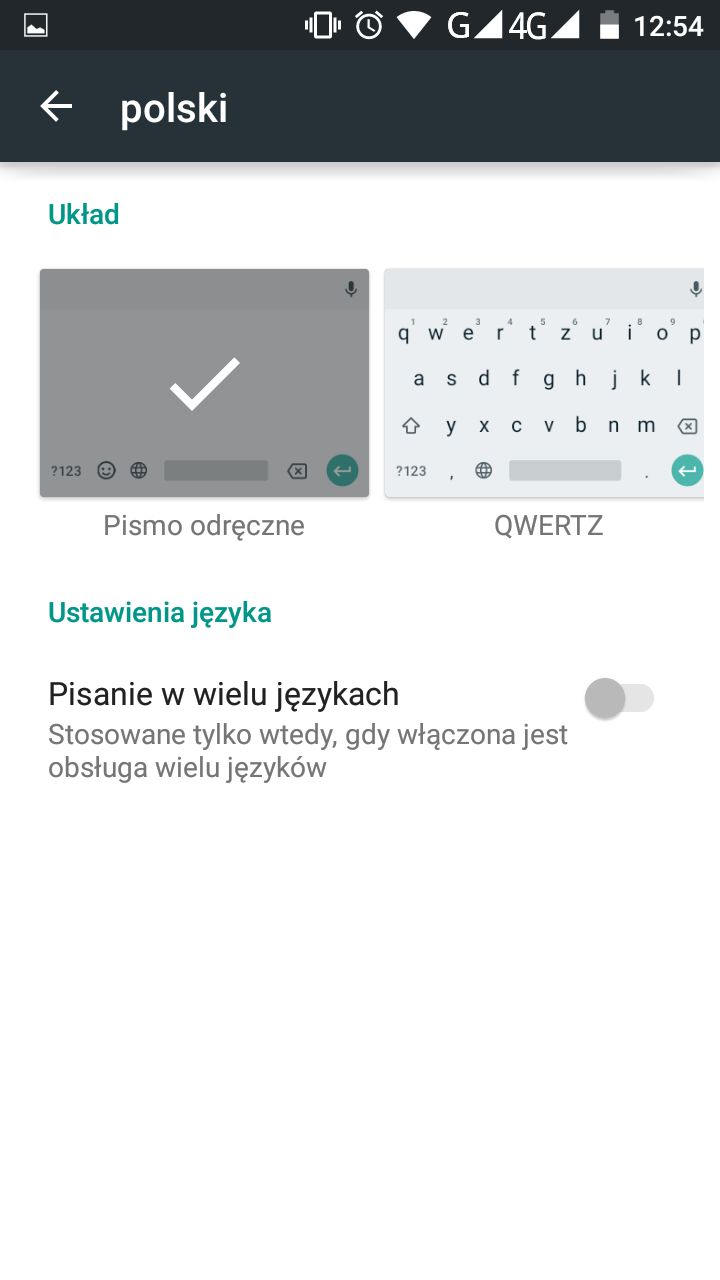Go back using the arrow in the header
The image size is (720, 1280).
tap(55, 106)
